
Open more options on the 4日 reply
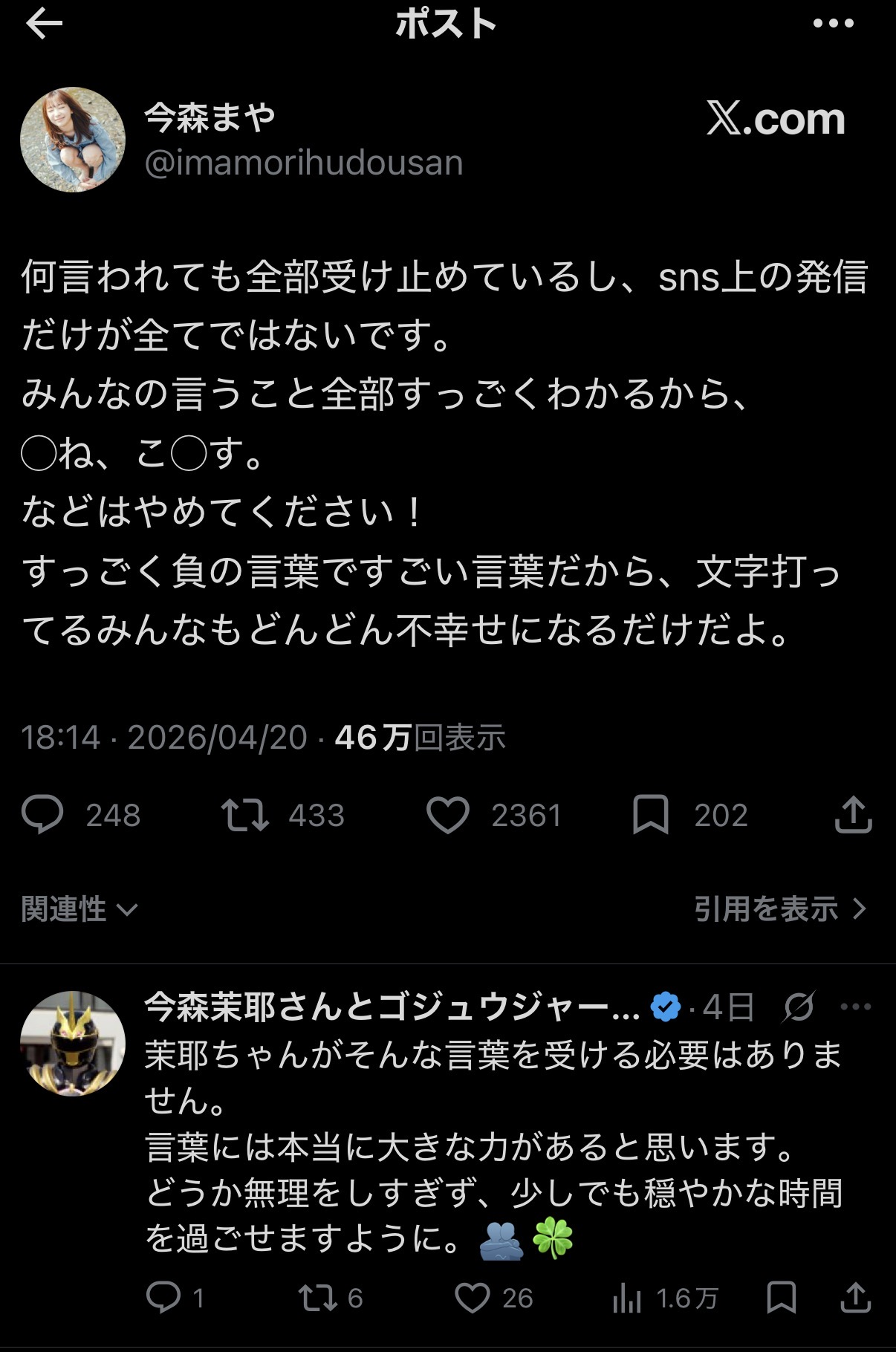pos(855,1007)
